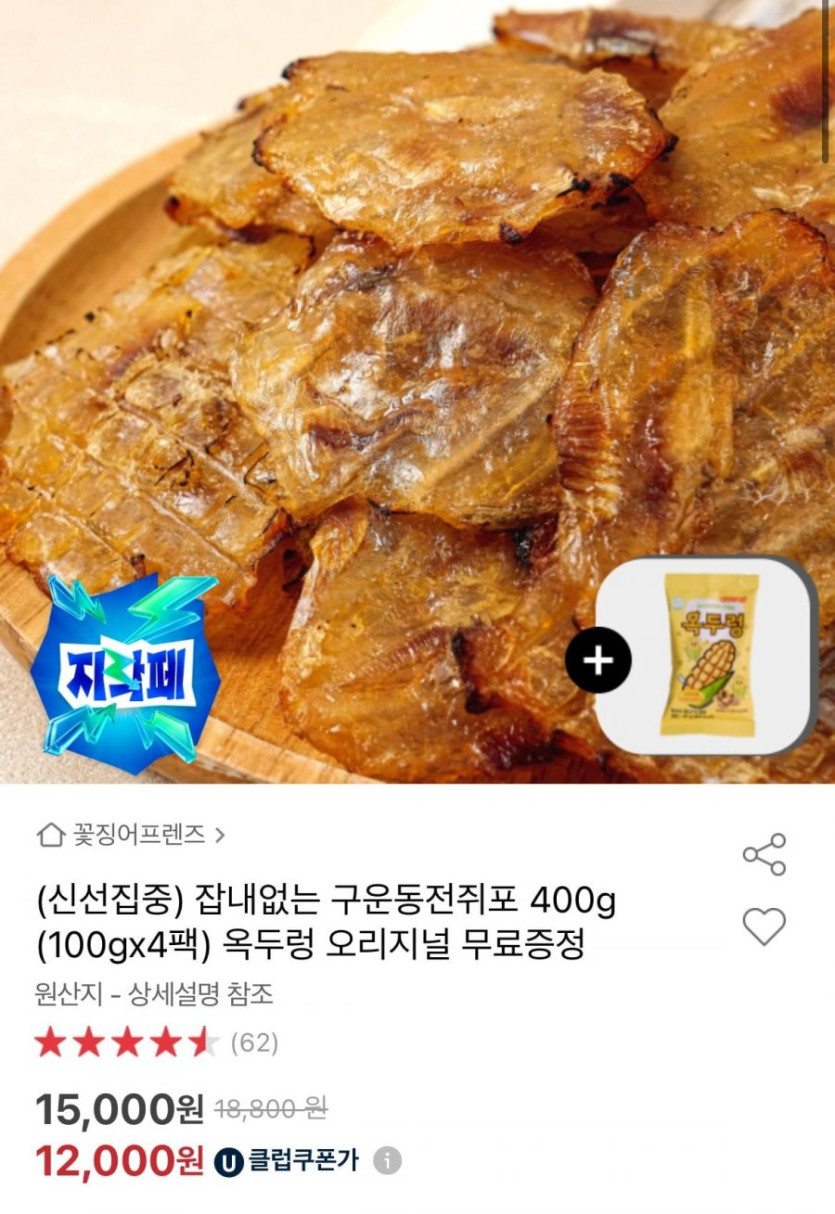The width and height of the screenshot is (835, 1214).
Task: Click the U club badge next to 클럽쿠폰가
Action: [x=231, y=1162]
